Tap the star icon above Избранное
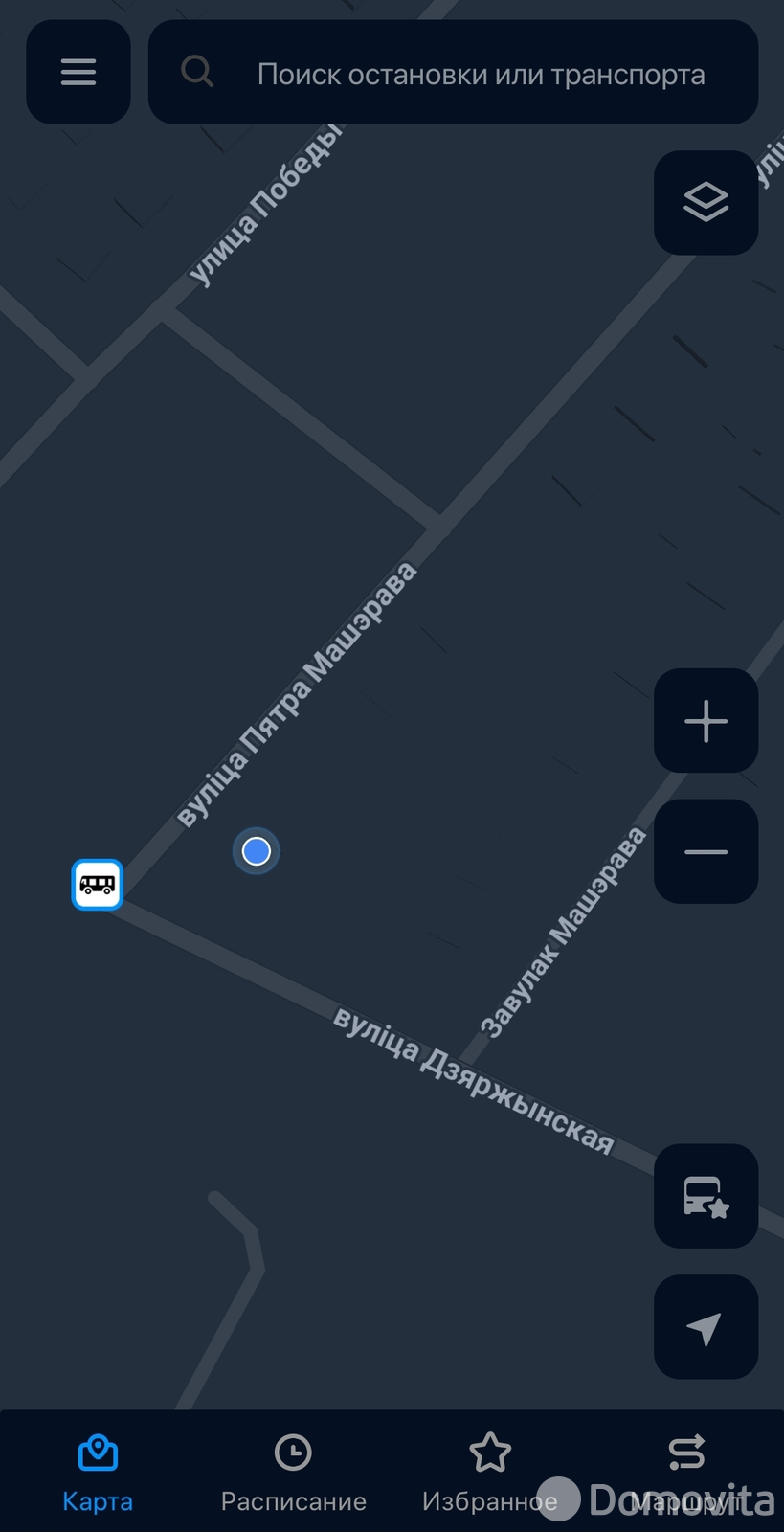 [x=489, y=1452]
